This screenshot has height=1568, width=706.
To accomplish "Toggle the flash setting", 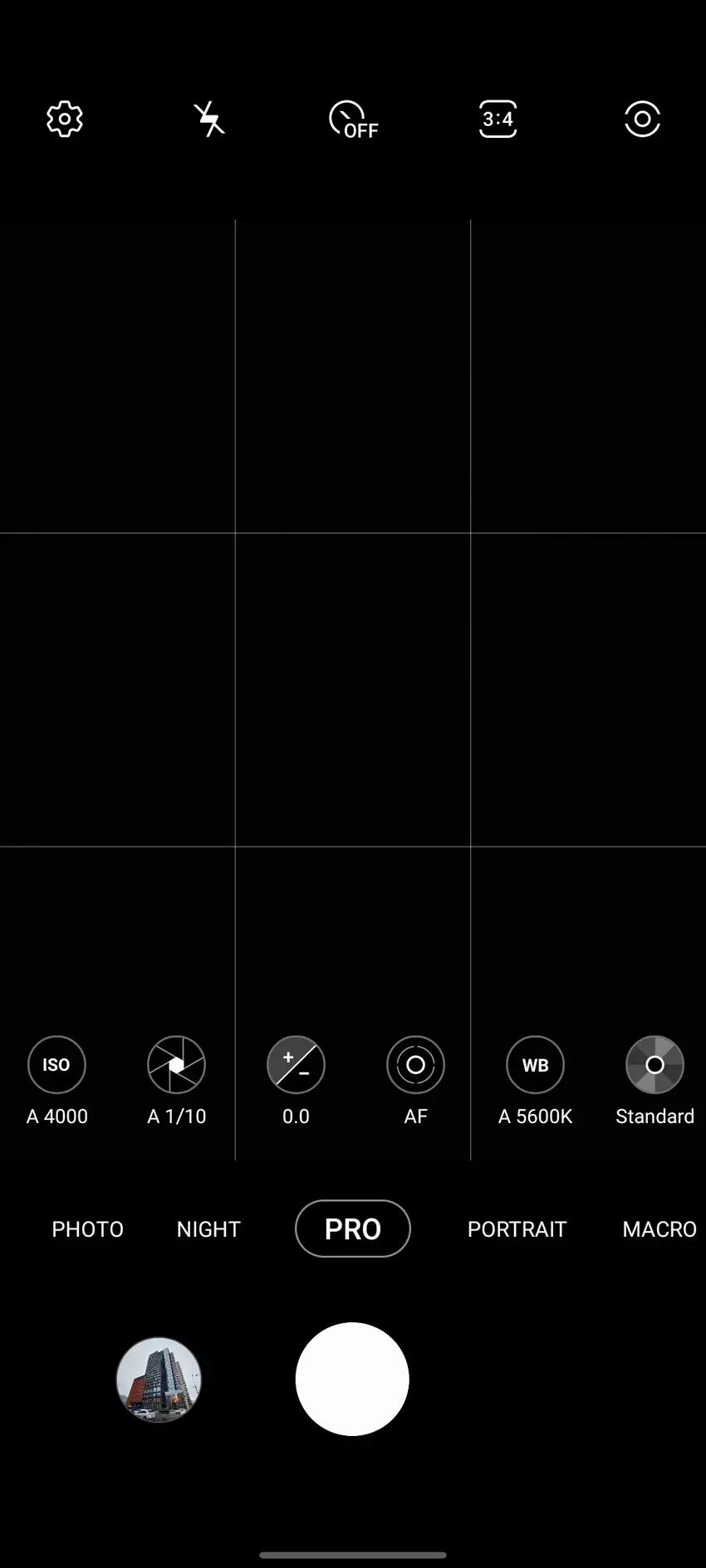I will (x=209, y=120).
